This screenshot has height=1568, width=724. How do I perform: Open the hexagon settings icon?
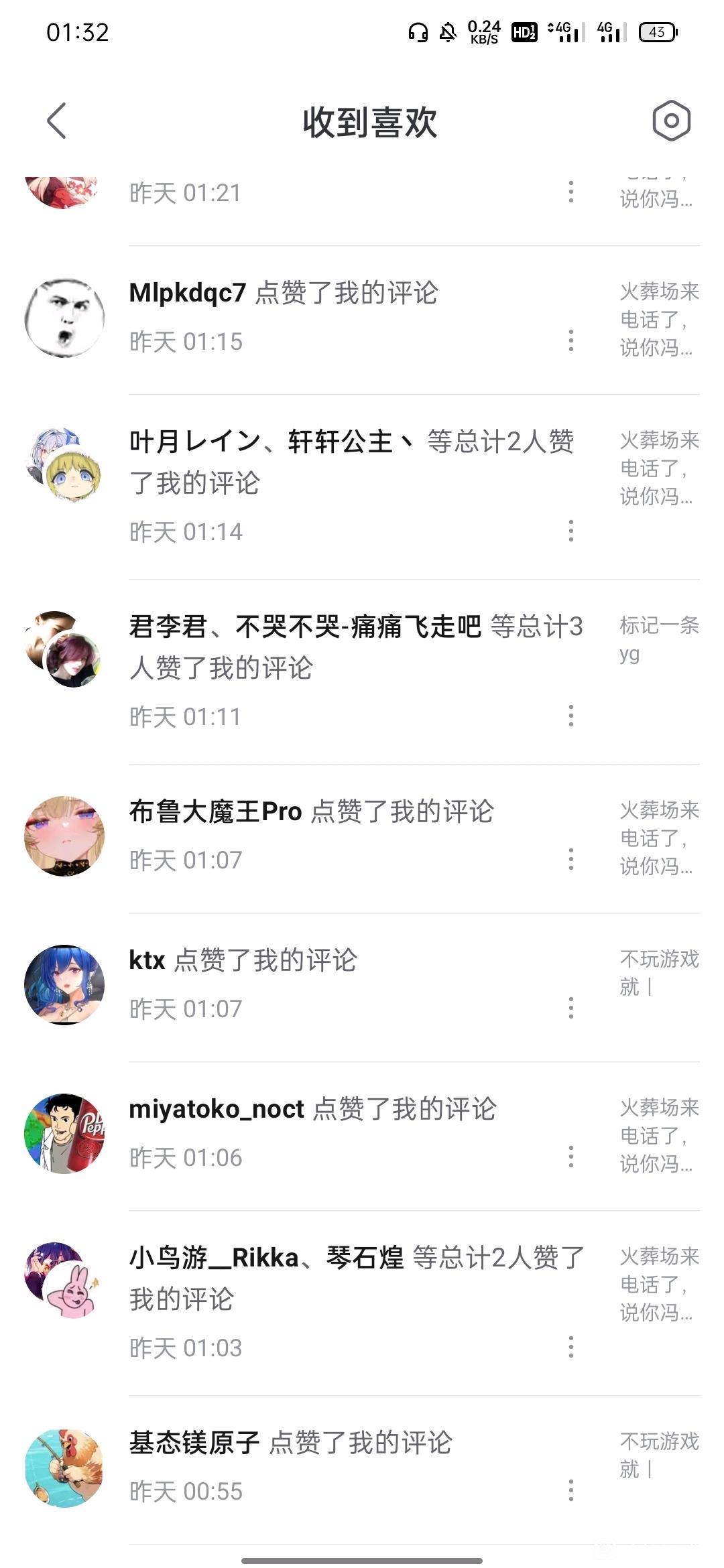pyautogui.click(x=671, y=121)
